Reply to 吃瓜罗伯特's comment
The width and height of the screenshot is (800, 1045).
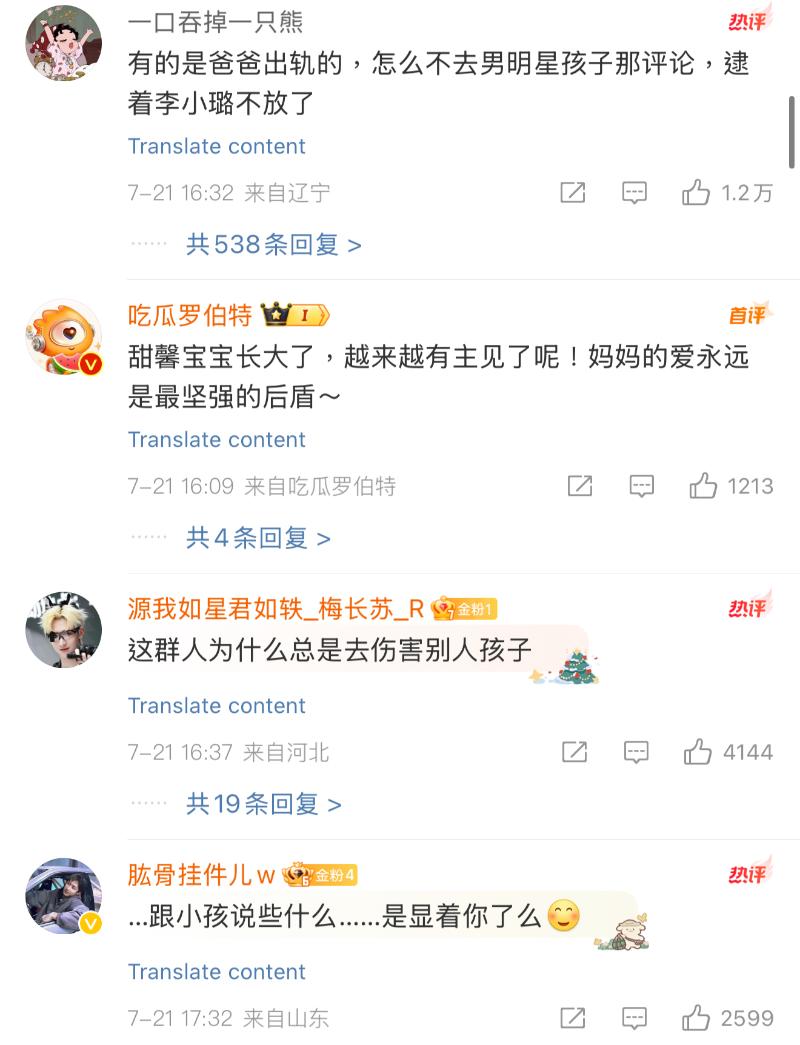tap(641, 486)
